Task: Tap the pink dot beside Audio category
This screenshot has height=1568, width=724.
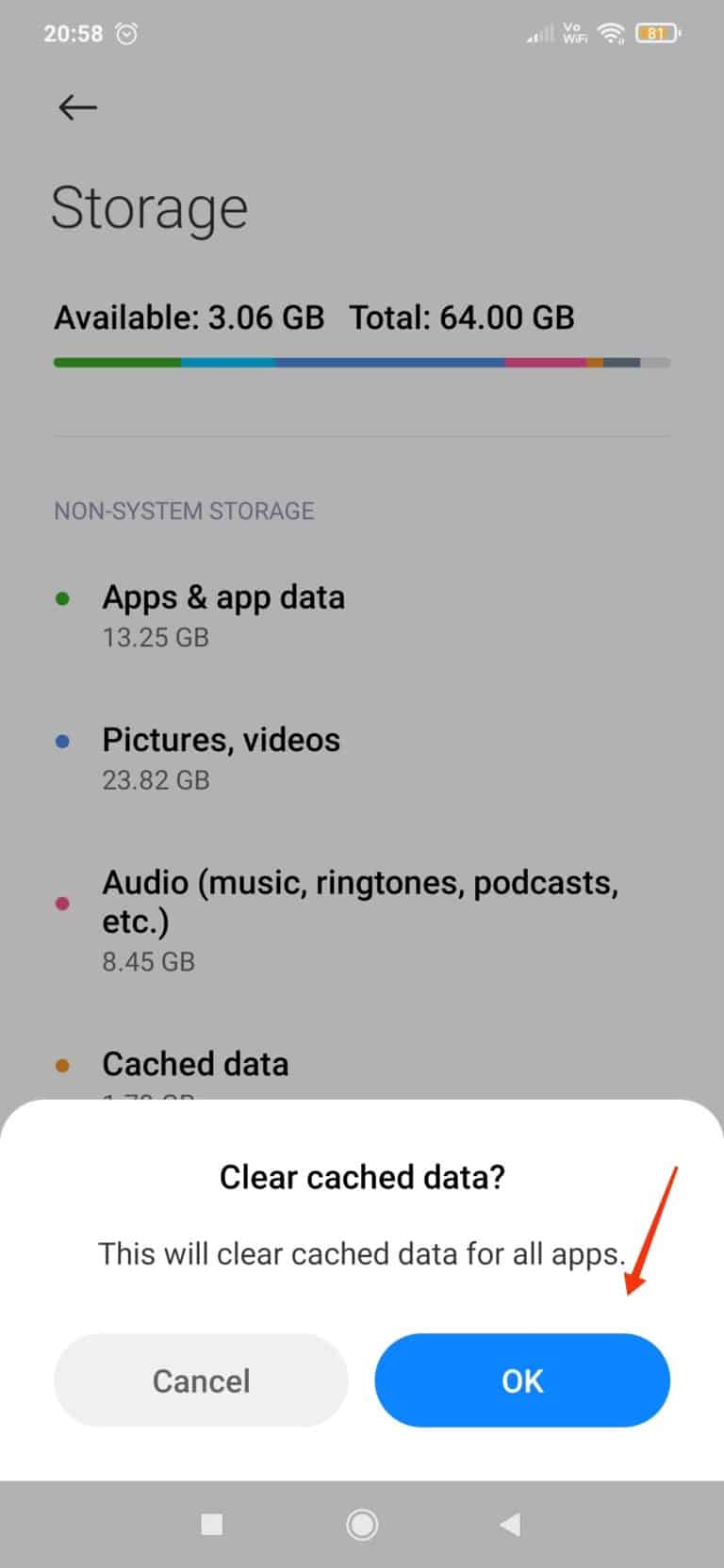Action: click(x=63, y=903)
